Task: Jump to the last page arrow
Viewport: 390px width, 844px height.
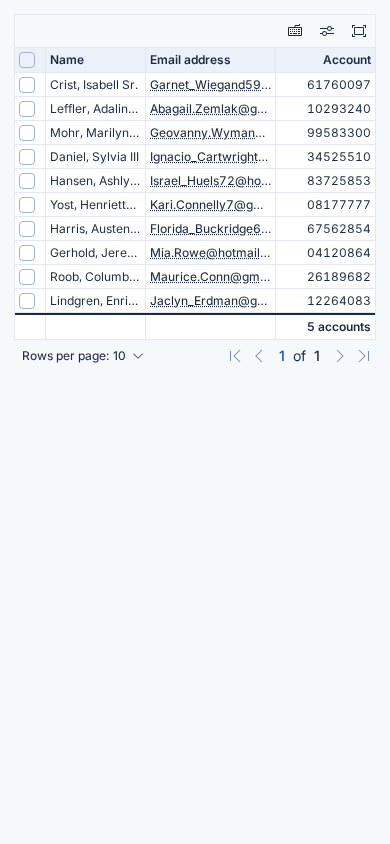Action: (364, 356)
